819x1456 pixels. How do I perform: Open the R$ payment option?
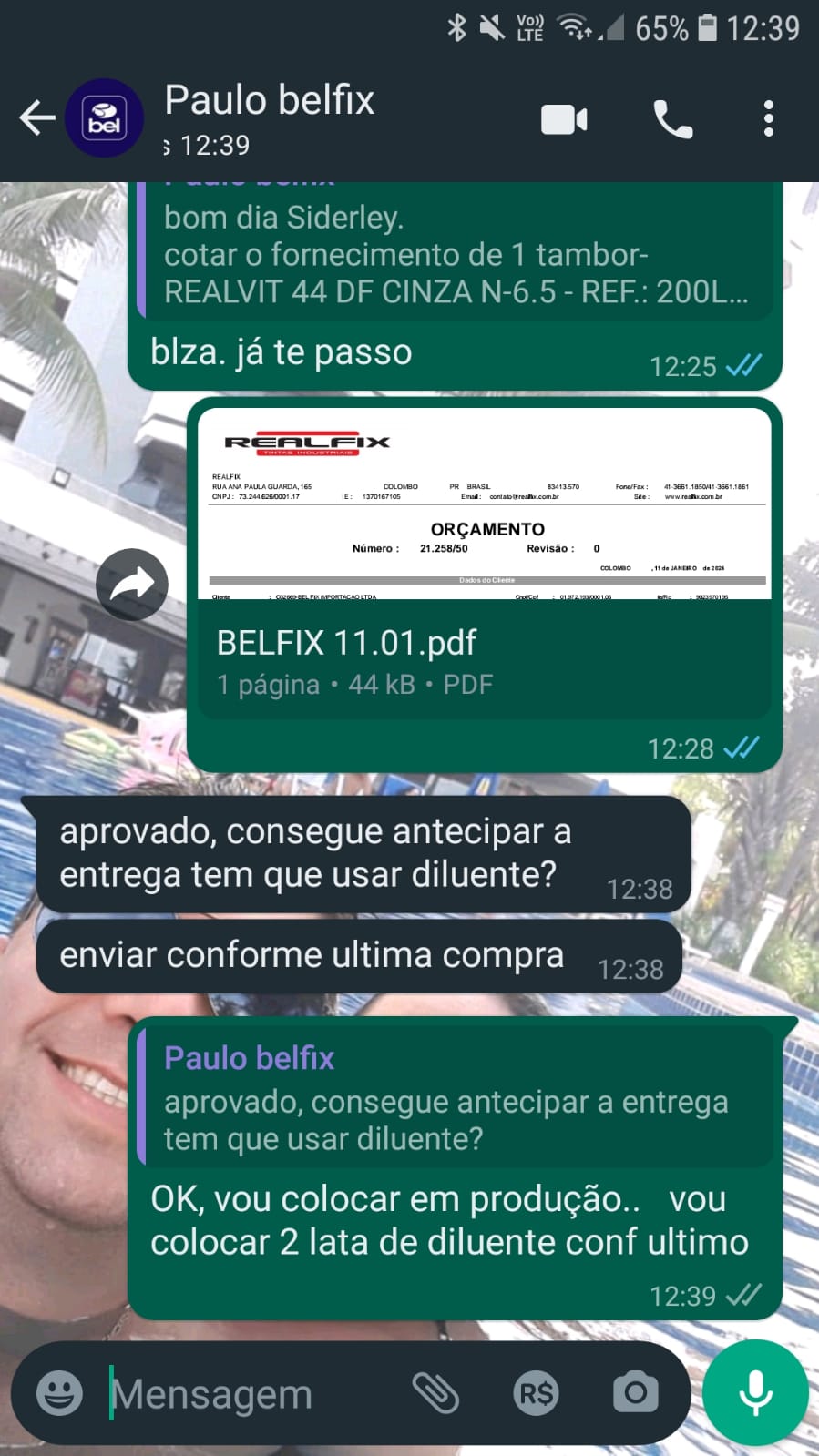click(x=536, y=1393)
